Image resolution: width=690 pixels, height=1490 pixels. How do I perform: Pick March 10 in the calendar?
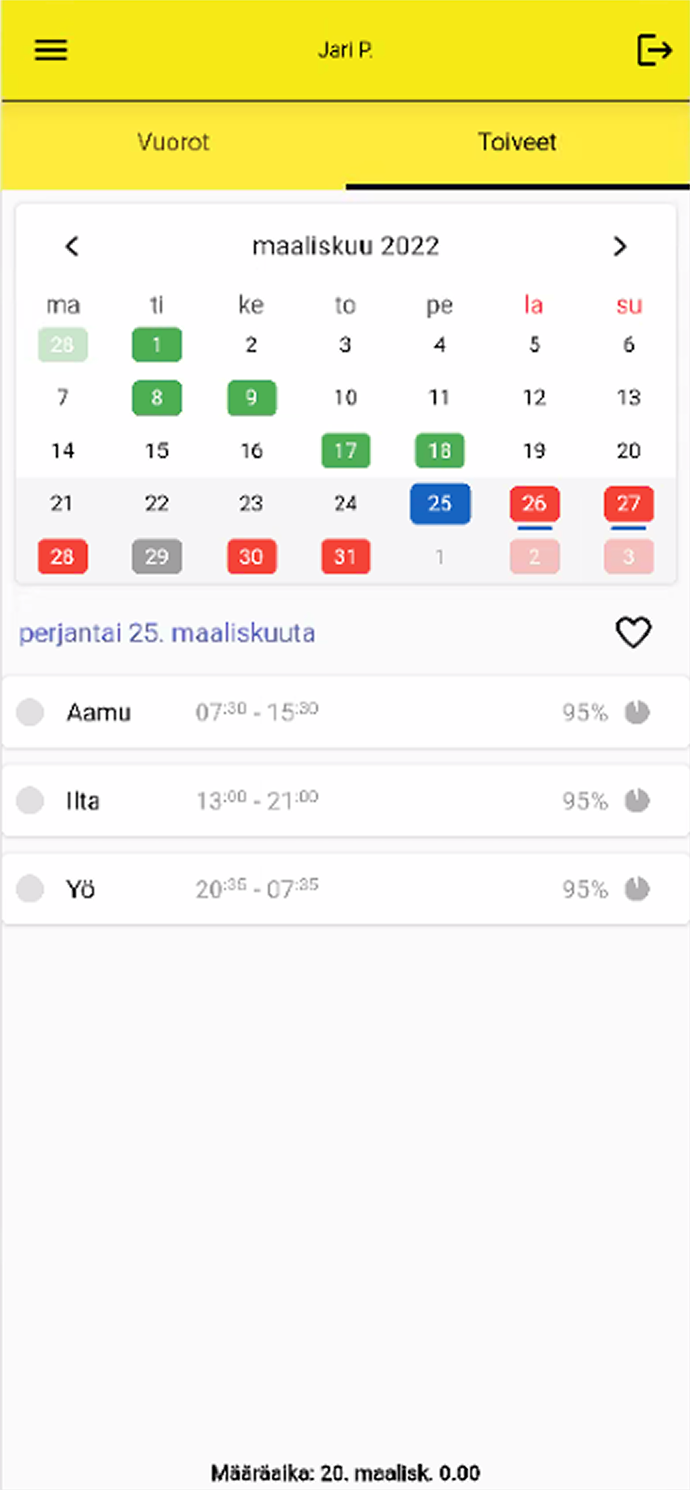[x=345, y=398]
